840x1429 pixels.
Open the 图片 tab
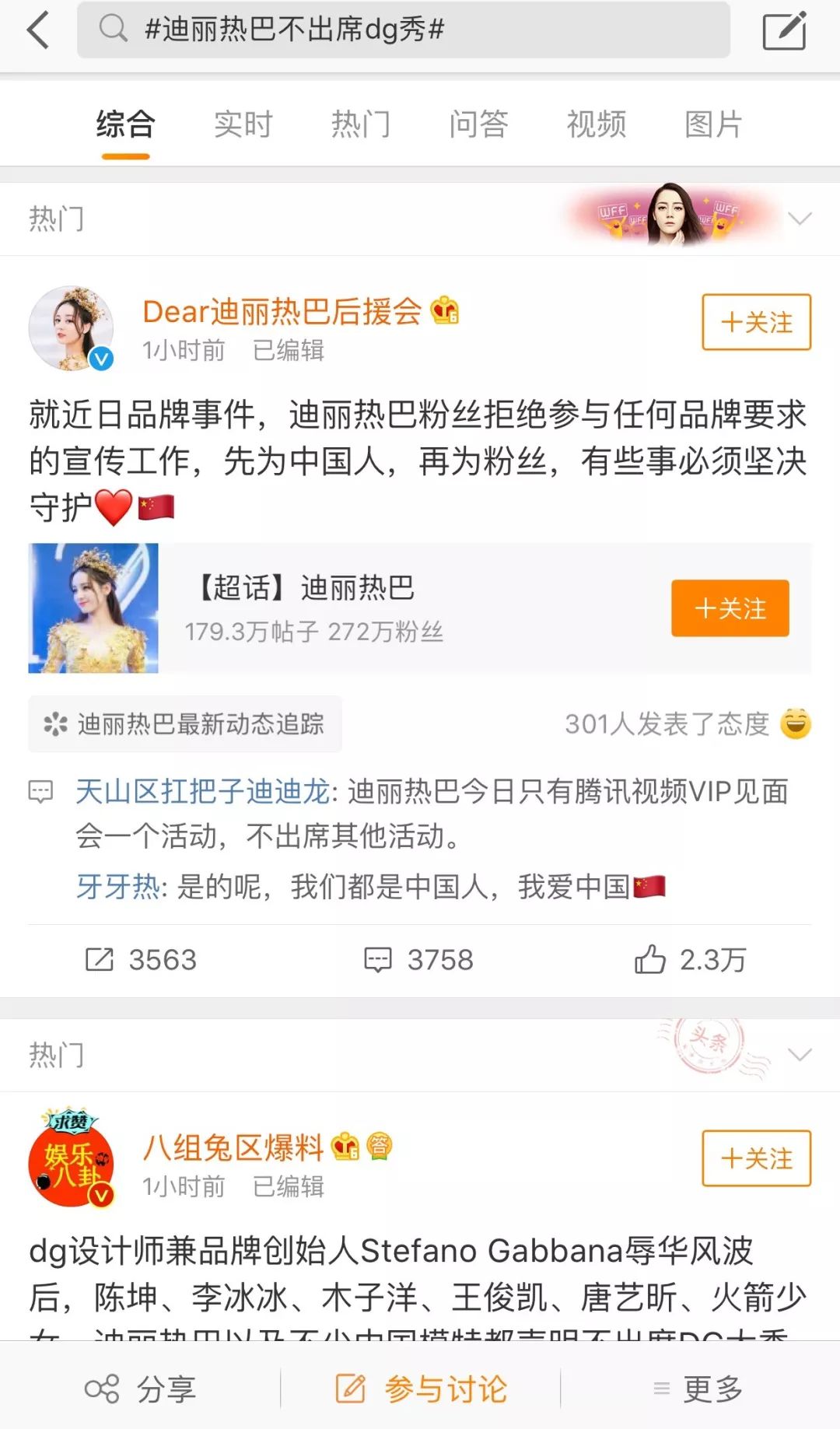pyautogui.click(x=713, y=124)
